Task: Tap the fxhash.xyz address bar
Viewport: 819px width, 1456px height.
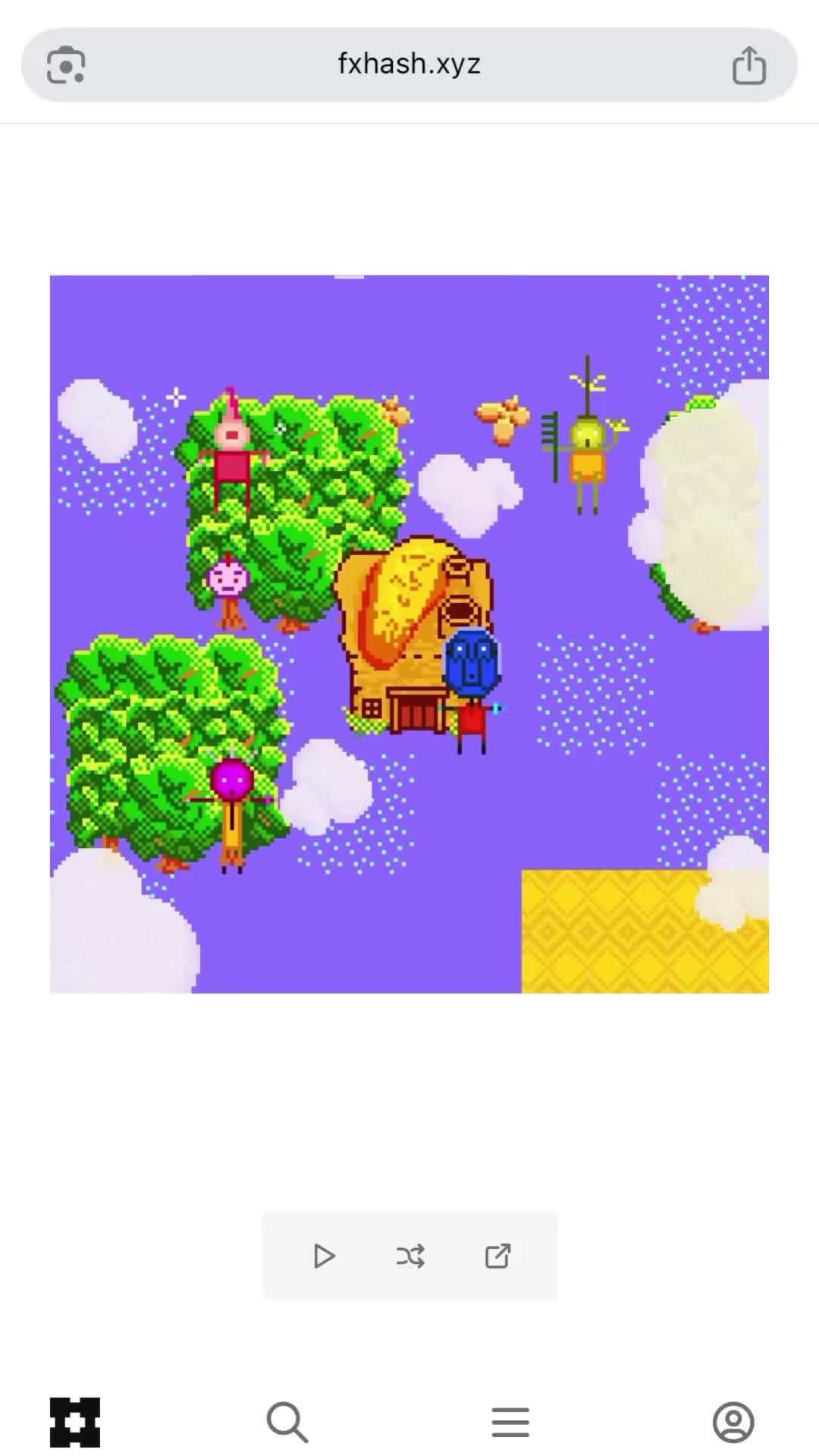Action: (409, 64)
